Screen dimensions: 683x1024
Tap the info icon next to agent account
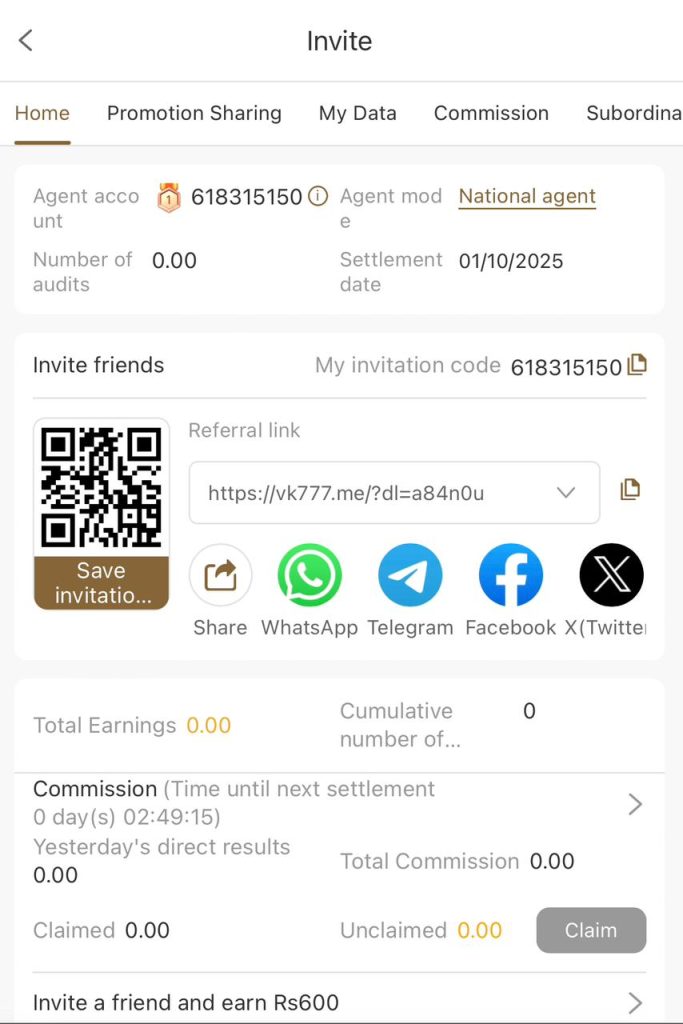(318, 196)
